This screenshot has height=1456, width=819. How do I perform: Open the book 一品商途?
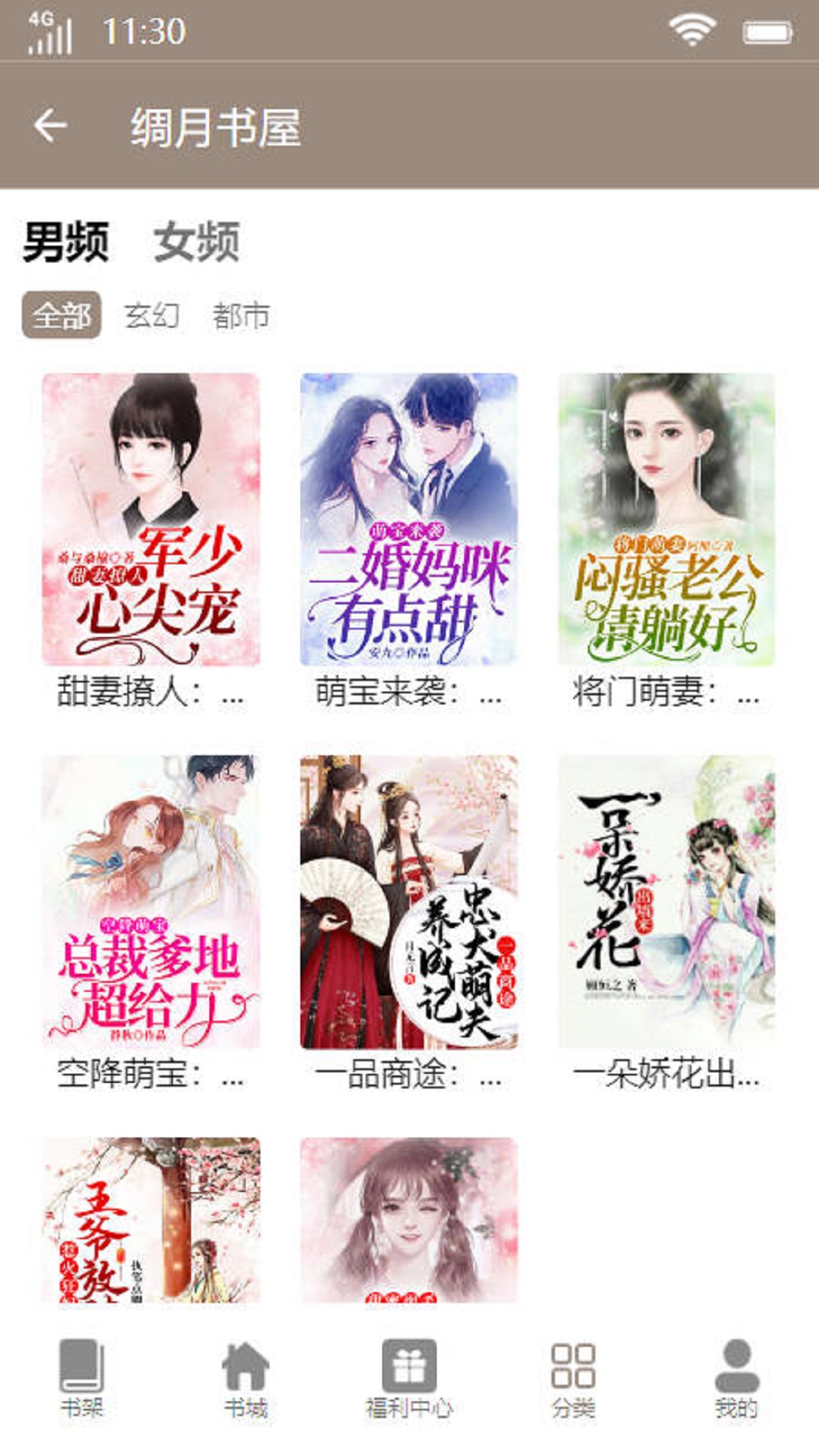coord(409,924)
